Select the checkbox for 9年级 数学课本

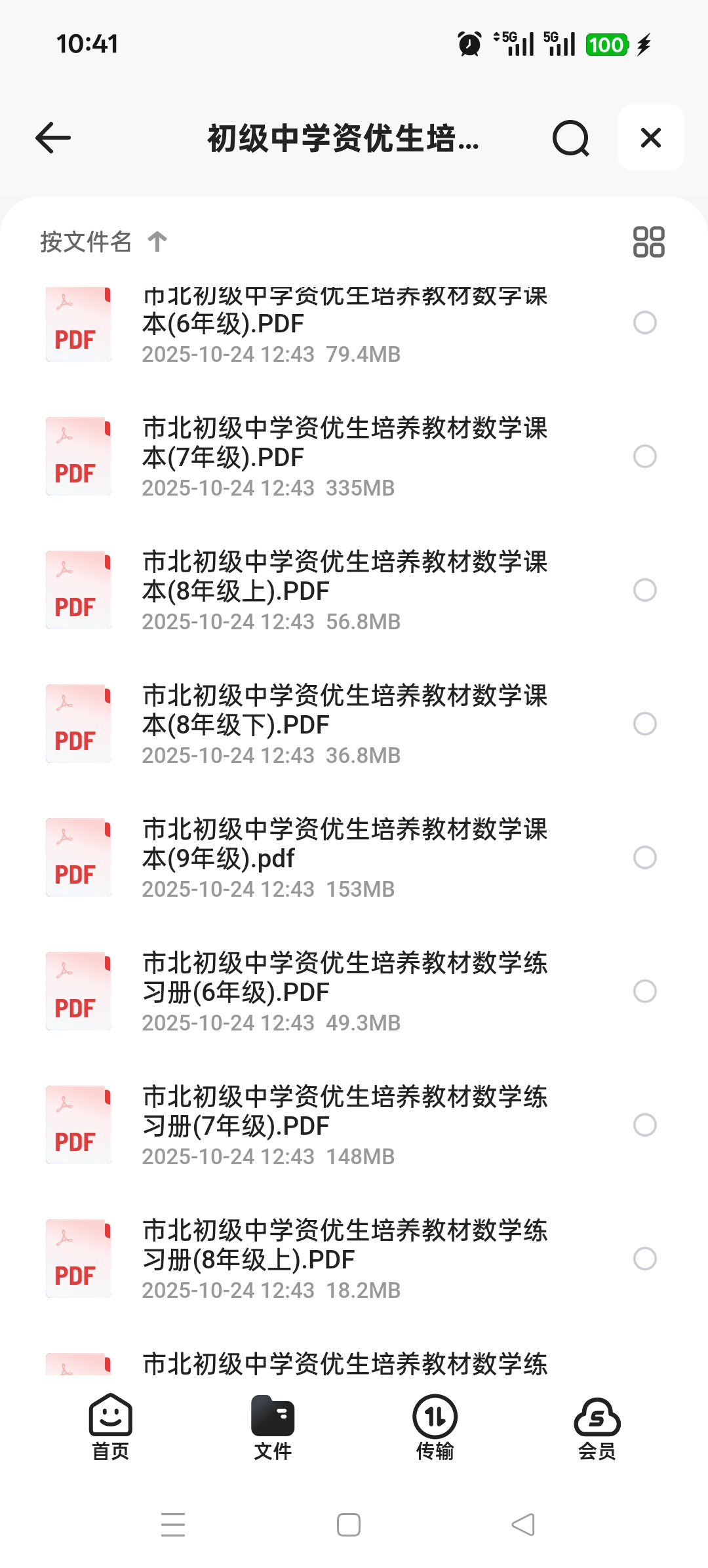(x=646, y=856)
